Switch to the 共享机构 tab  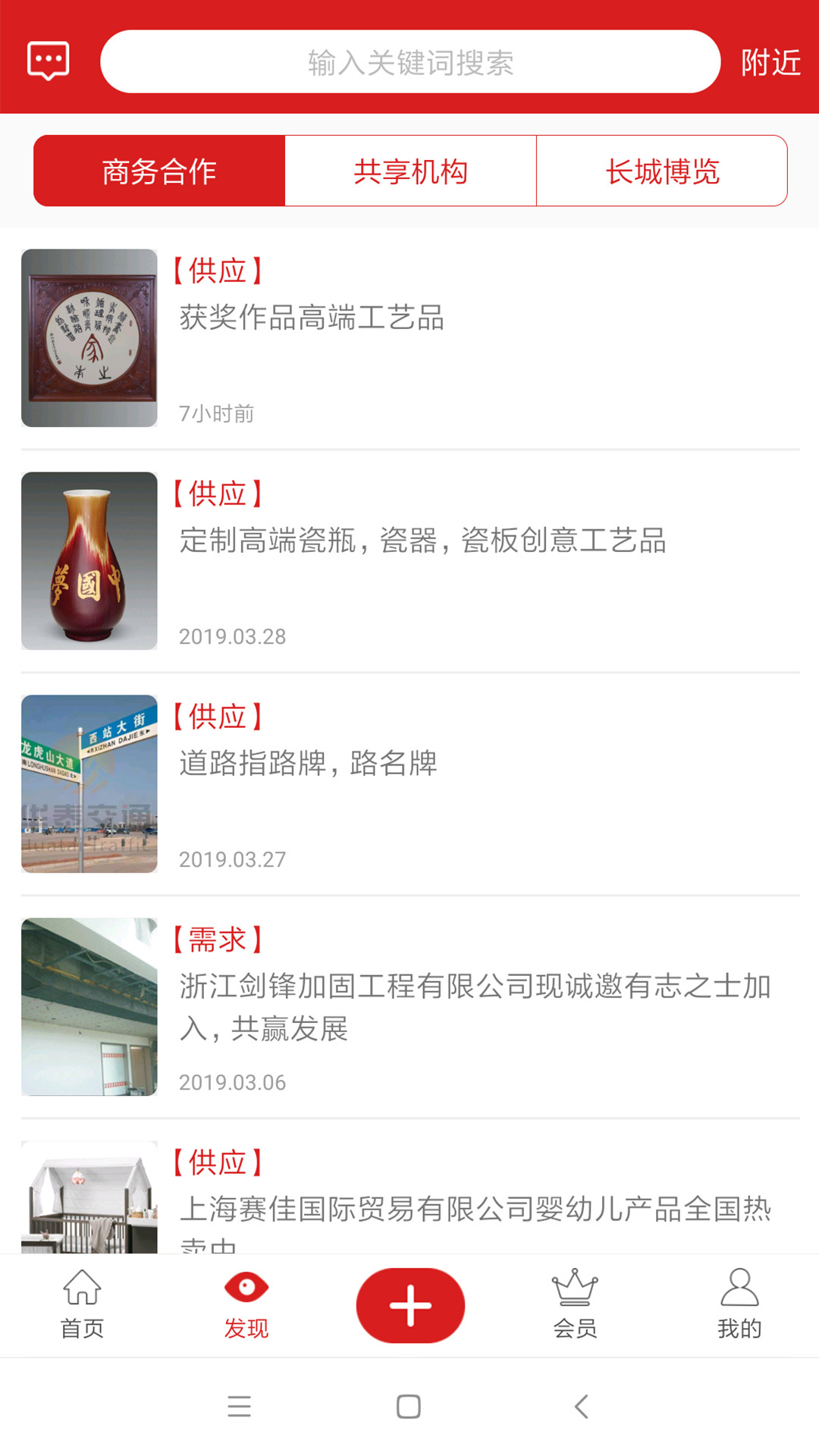pos(410,171)
